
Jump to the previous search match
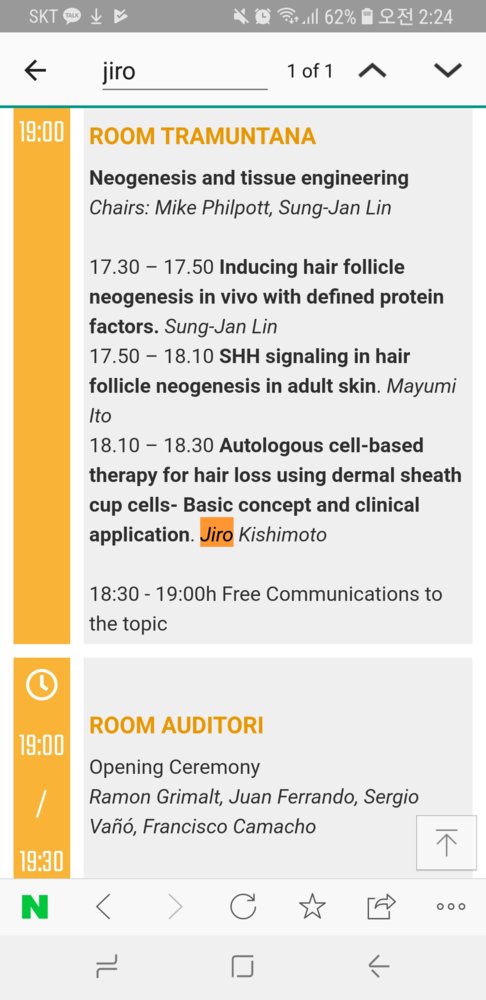pyautogui.click(x=372, y=71)
